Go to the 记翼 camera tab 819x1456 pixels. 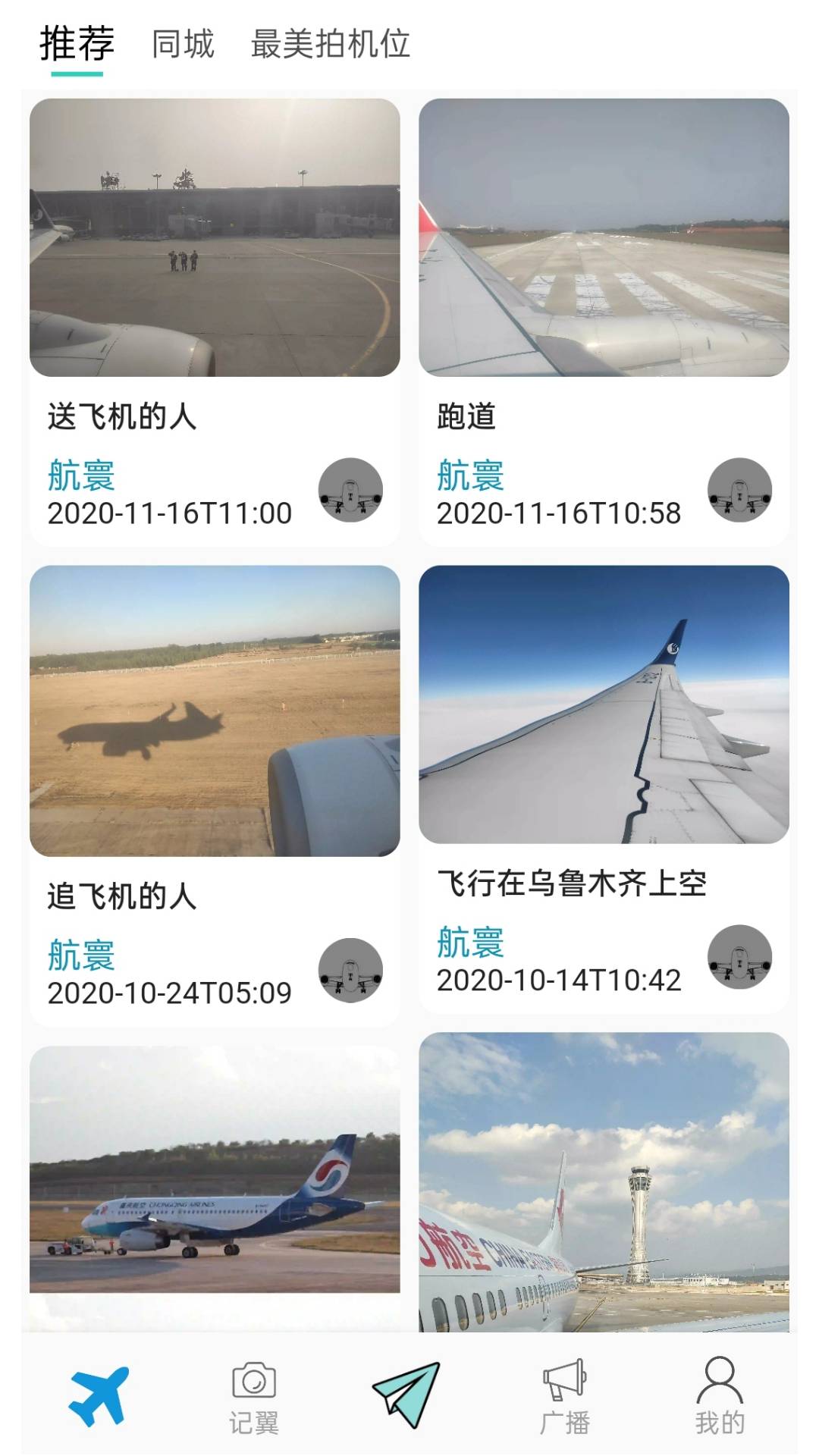[x=254, y=1397]
